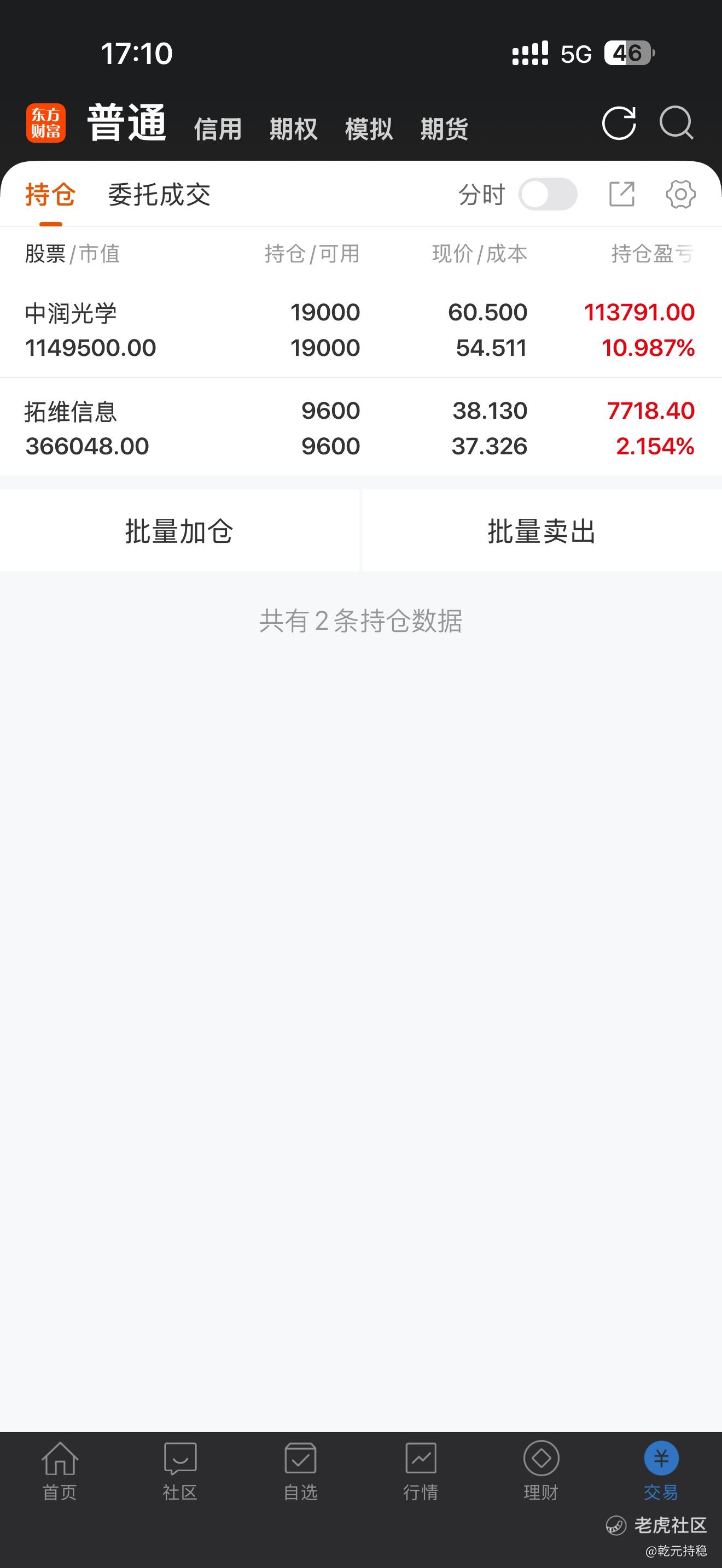722x1568 pixels.
Task: Show the 持仓 holdings tab
Action: point(50,195)
